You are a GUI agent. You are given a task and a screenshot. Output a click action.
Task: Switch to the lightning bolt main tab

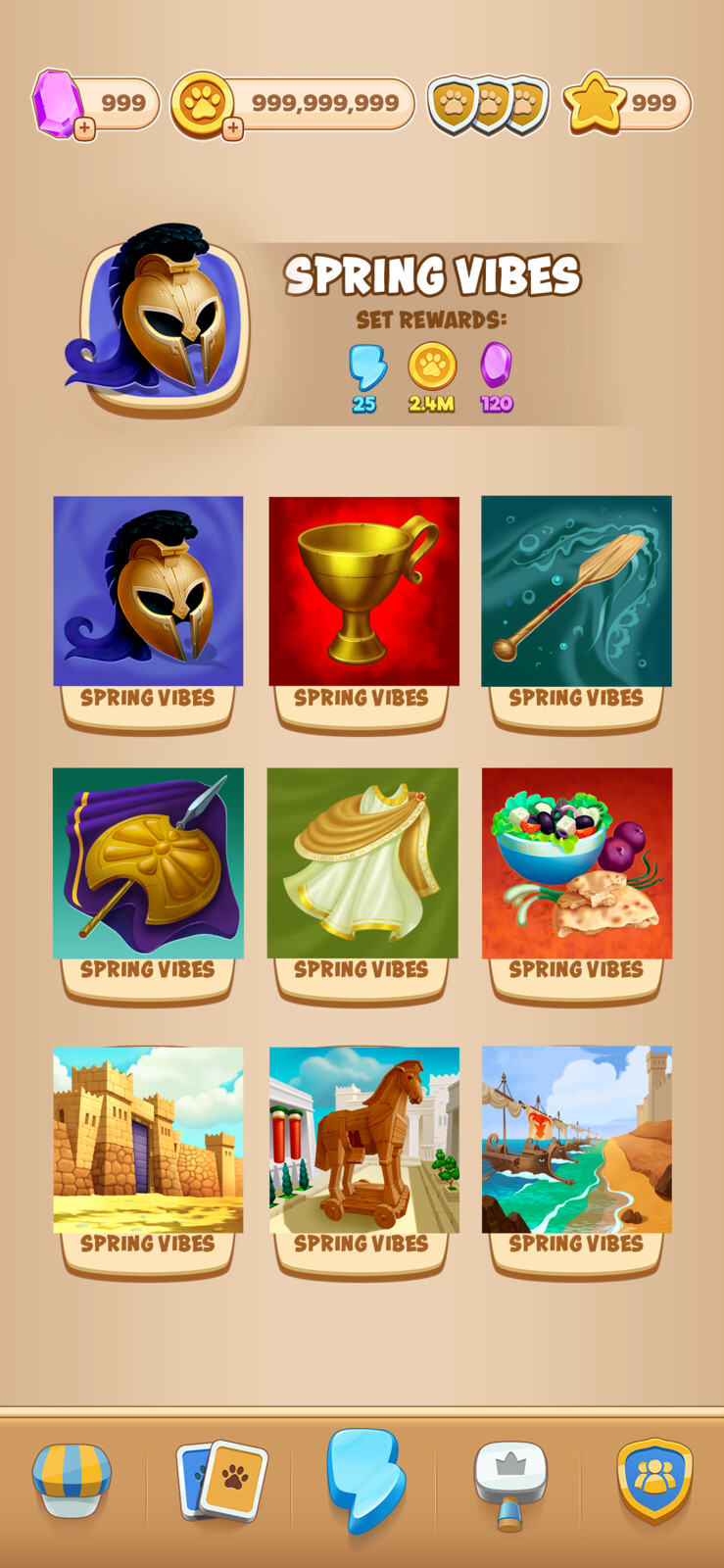tap(363, 1480)
